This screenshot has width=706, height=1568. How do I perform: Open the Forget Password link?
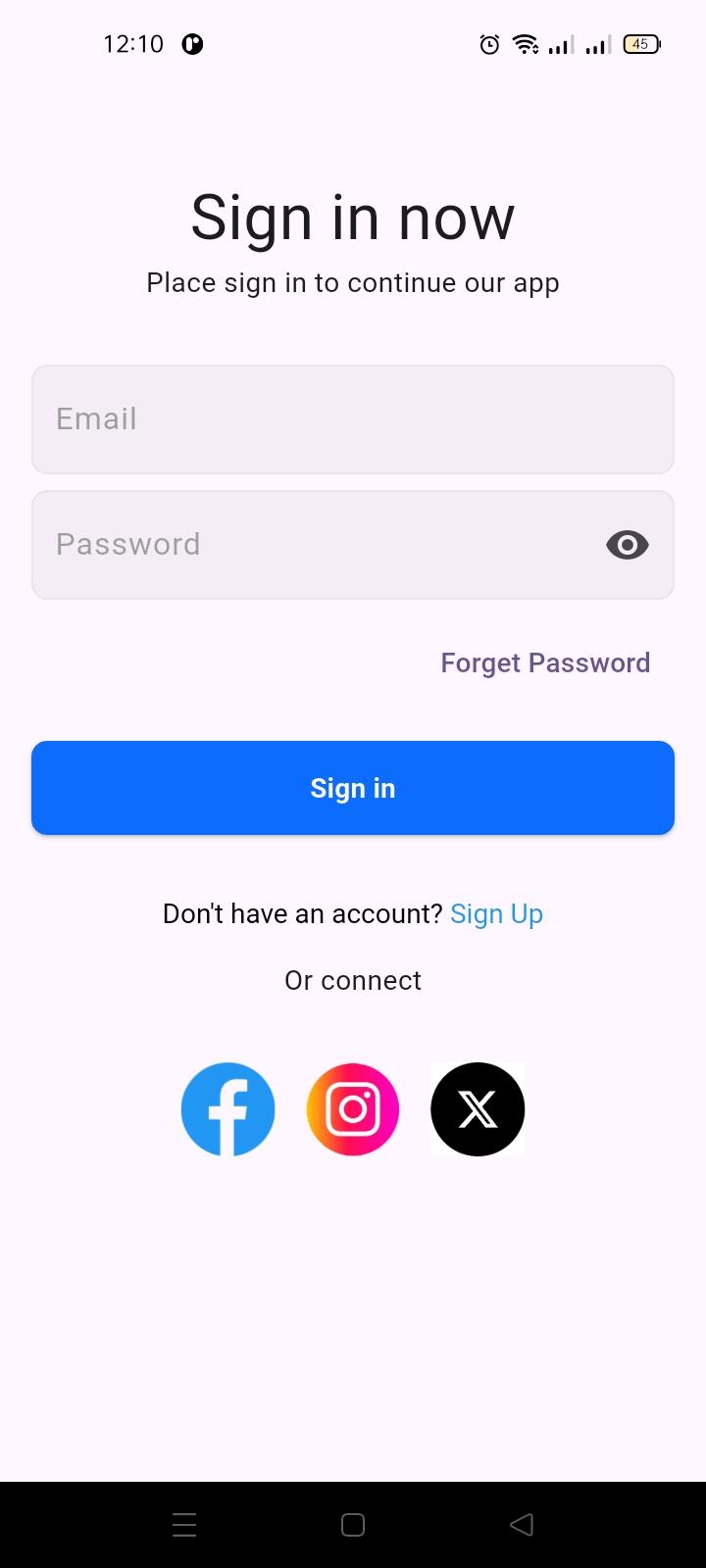click(x=545, y=663)
